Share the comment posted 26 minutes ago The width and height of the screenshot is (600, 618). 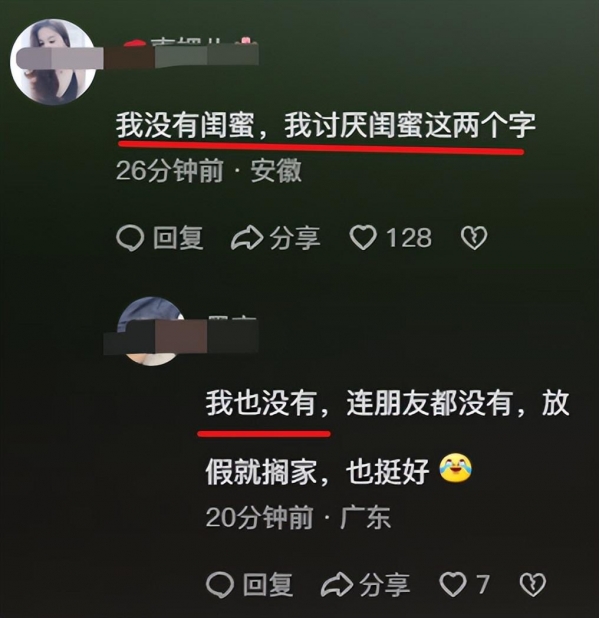276,237
